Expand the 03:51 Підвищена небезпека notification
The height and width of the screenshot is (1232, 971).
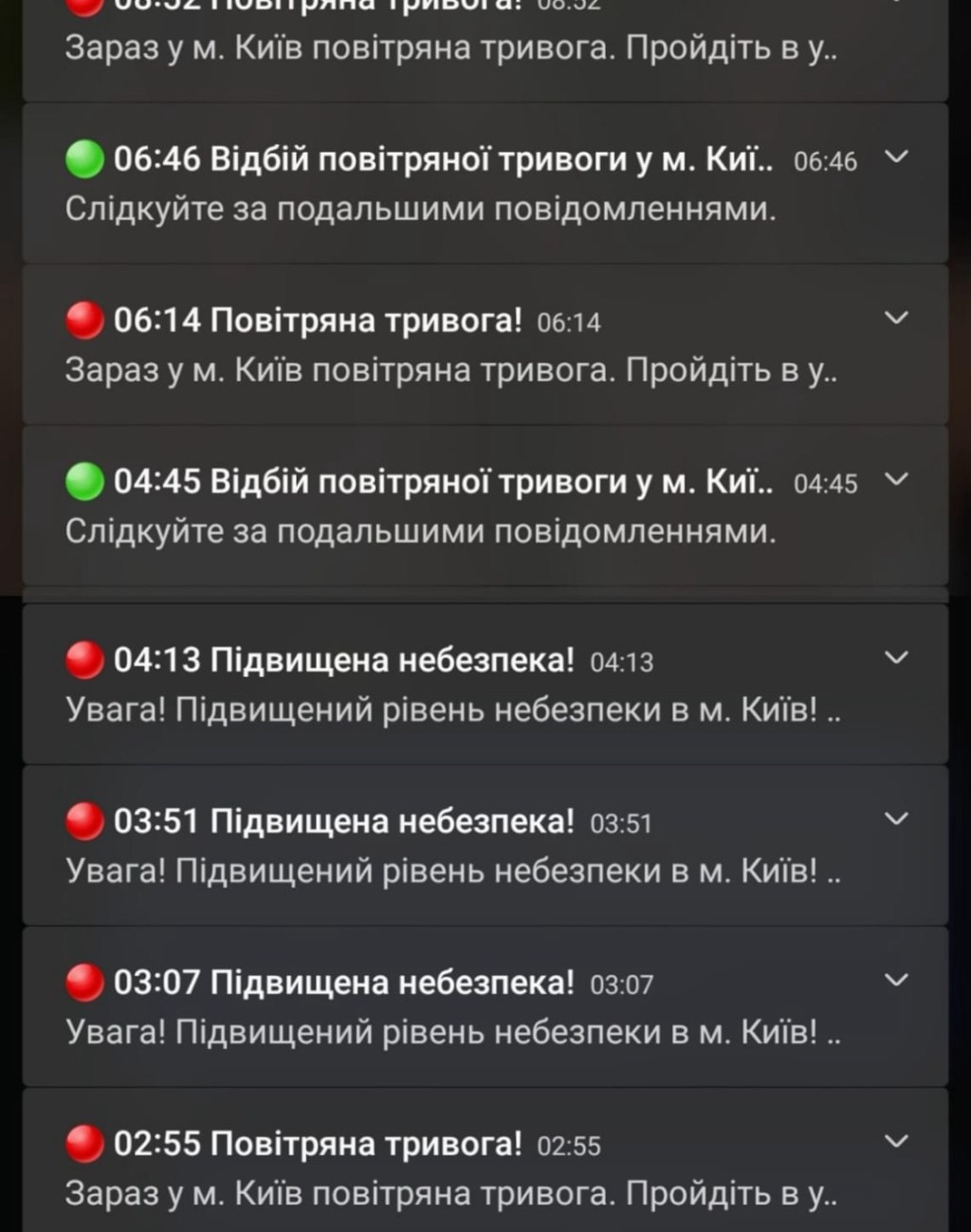896,818
